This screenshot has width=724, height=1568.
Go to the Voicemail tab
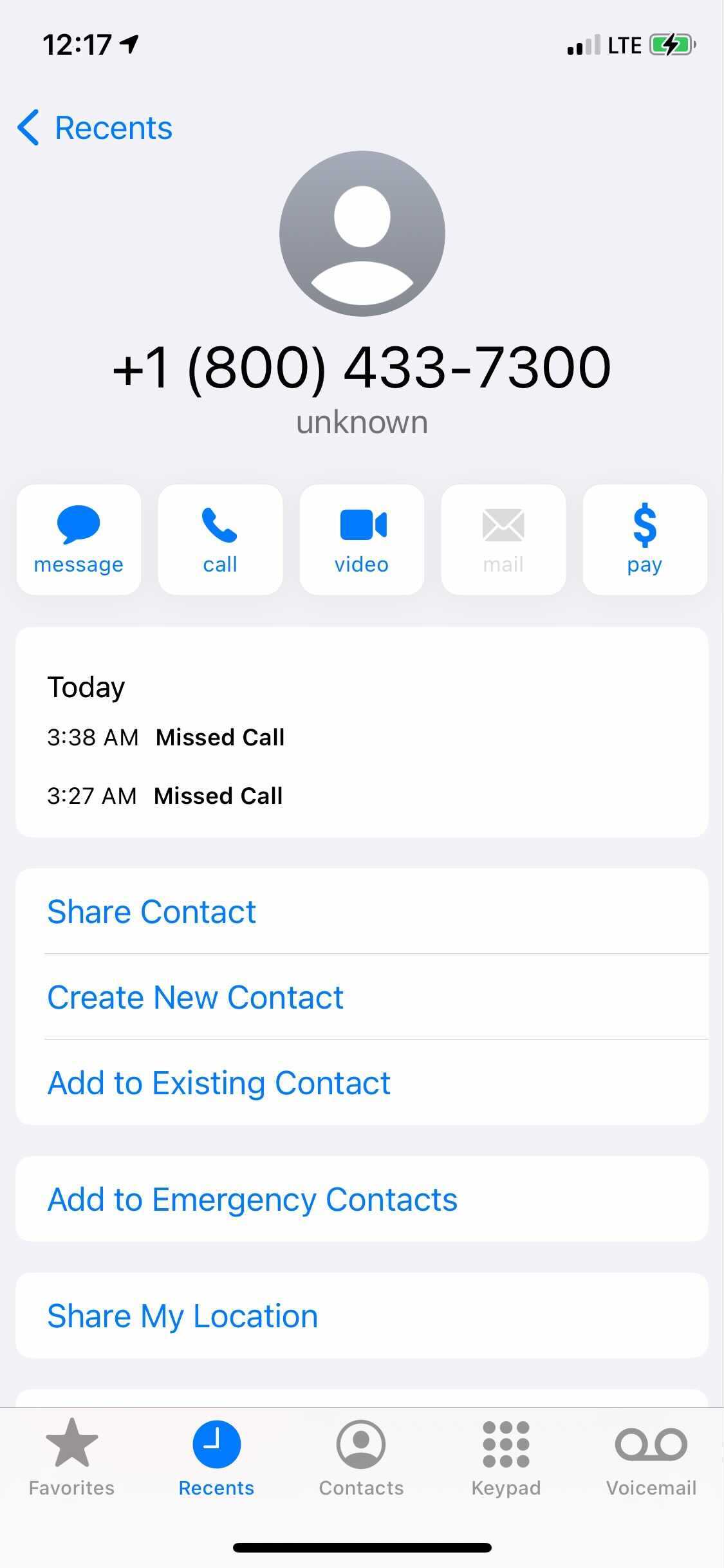tap(651, 1459)
